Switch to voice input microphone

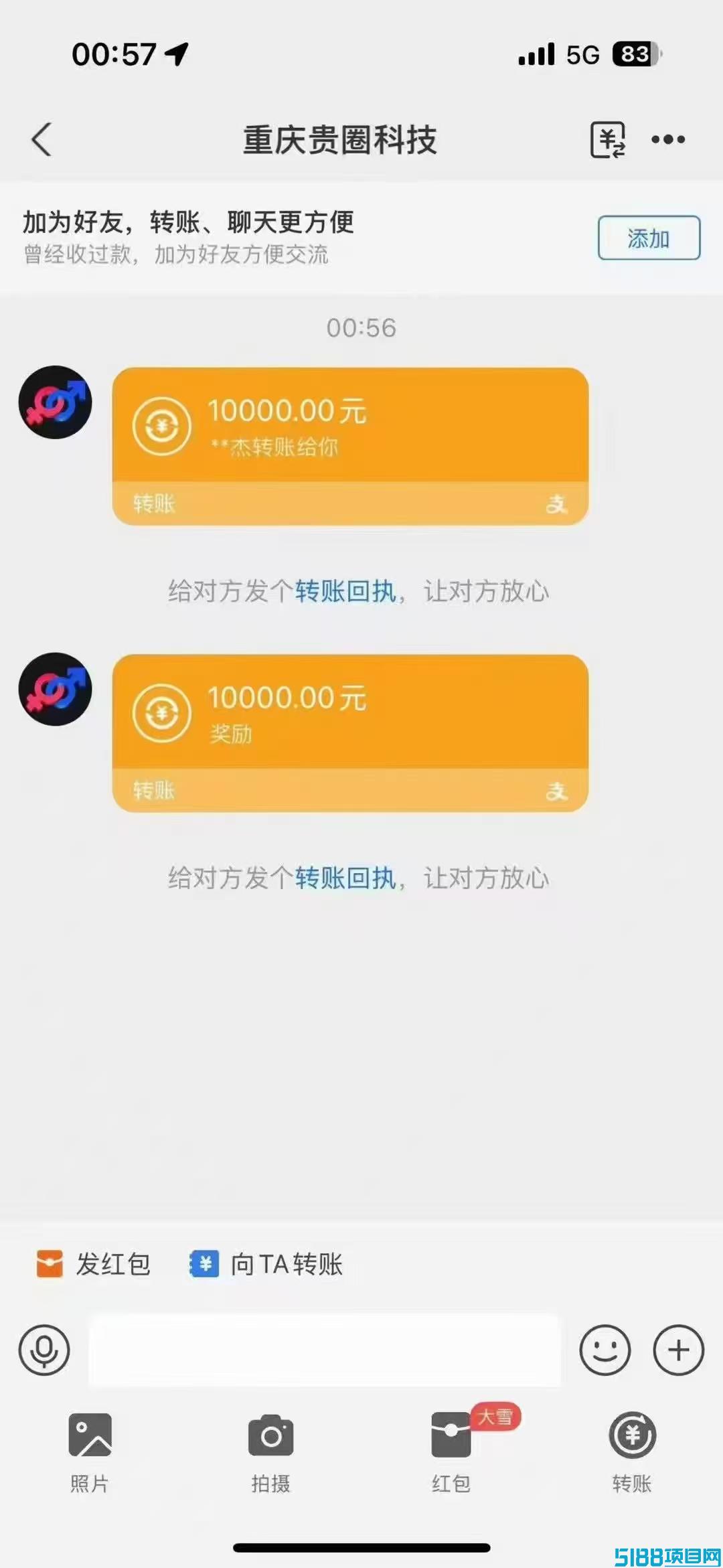44,1350
